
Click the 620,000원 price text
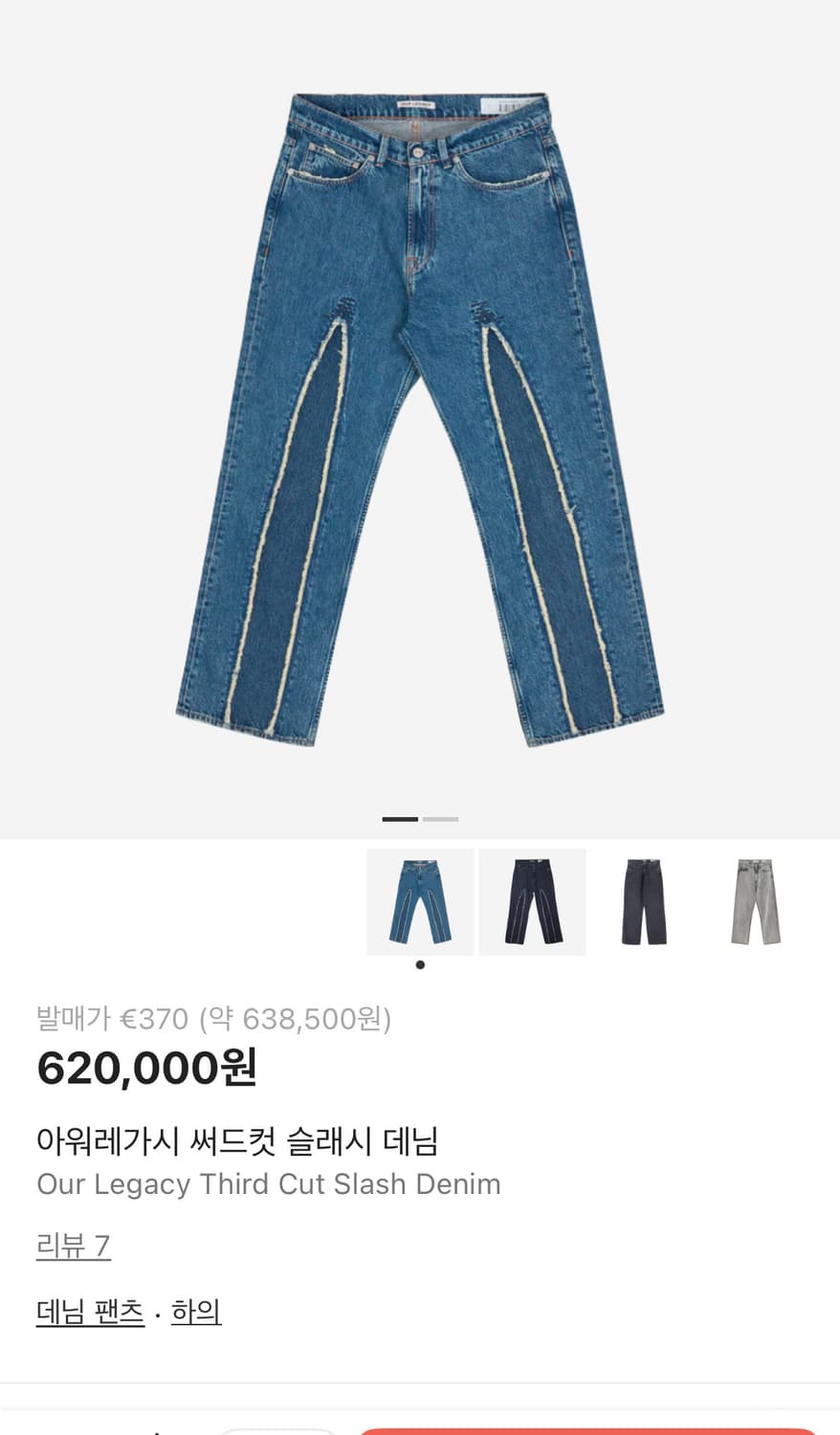pyautogui.click(x=148, y=1070)
